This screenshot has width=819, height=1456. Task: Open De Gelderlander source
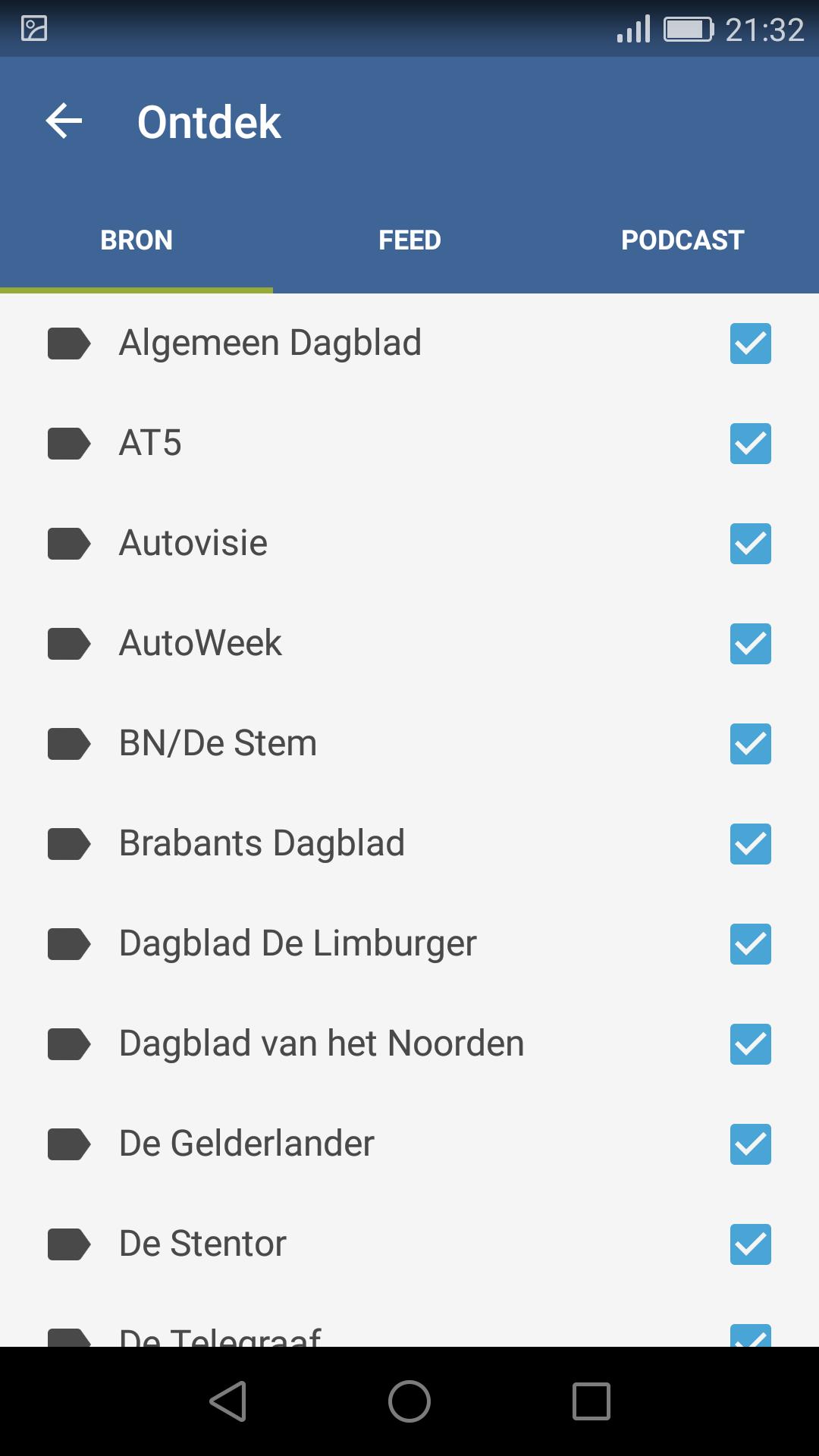point(409,1144)
